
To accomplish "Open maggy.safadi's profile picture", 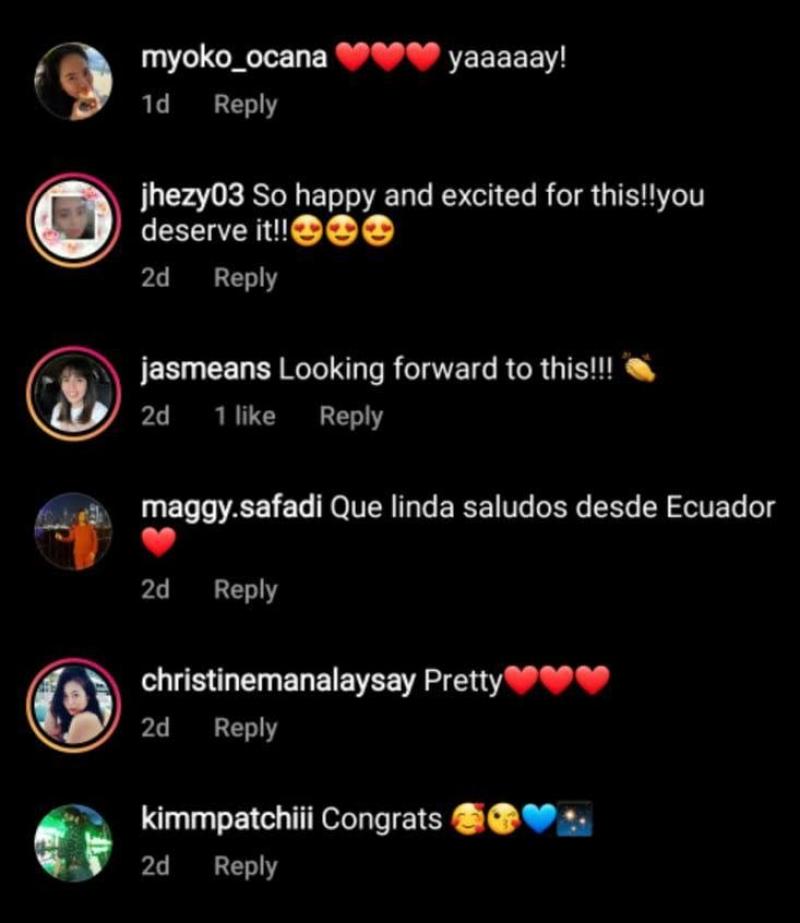I will [73, 531].
